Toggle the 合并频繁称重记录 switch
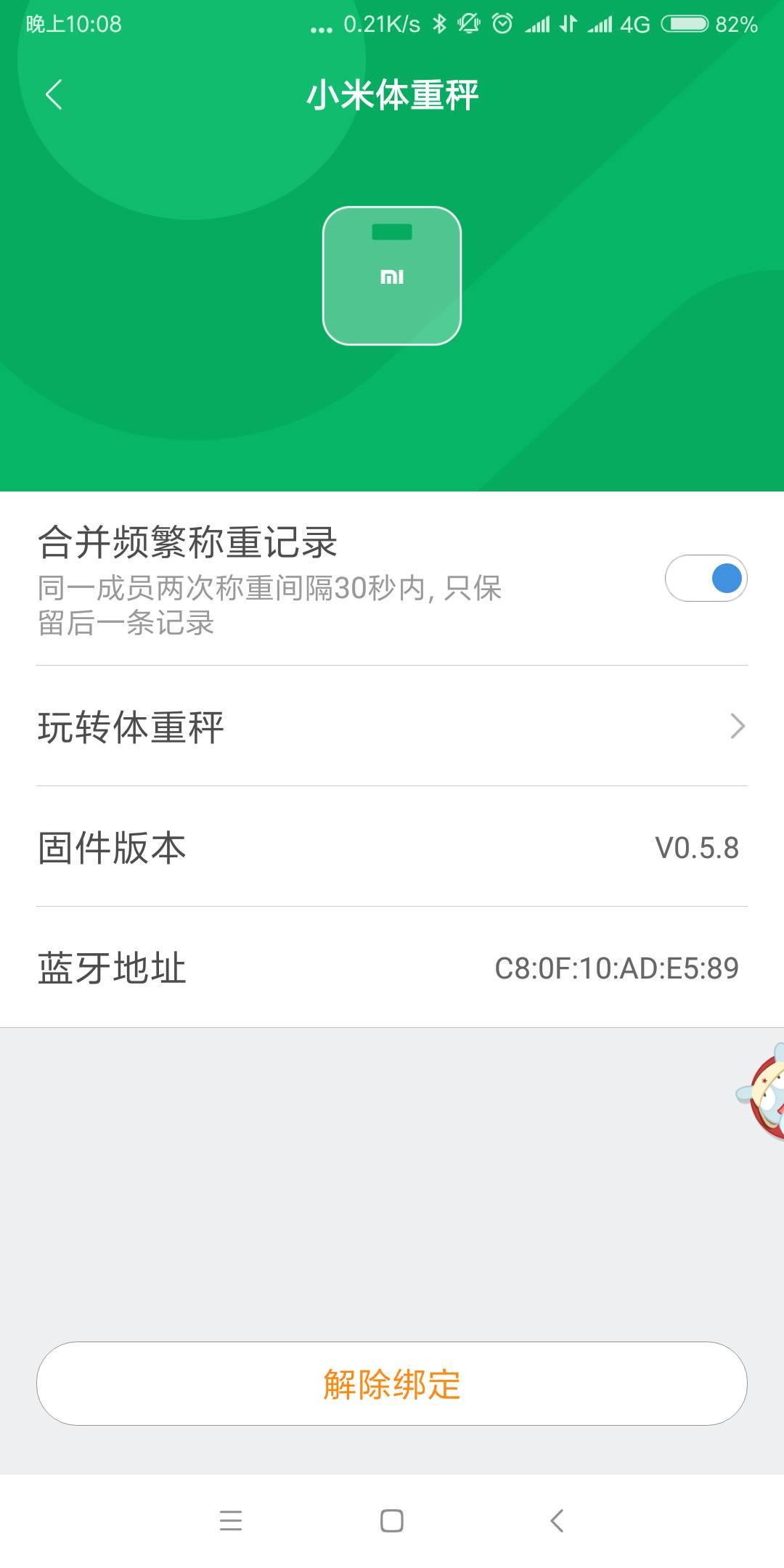 [x=706, y=579]
